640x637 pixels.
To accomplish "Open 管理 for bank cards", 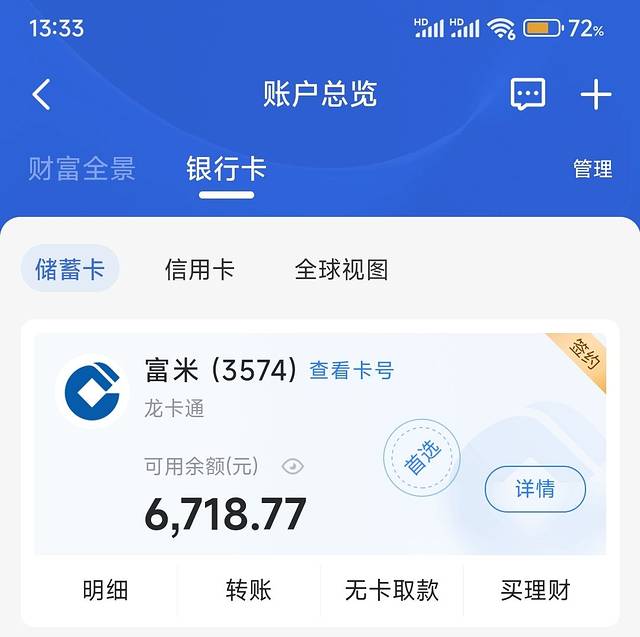I will (x=592, y=170).
